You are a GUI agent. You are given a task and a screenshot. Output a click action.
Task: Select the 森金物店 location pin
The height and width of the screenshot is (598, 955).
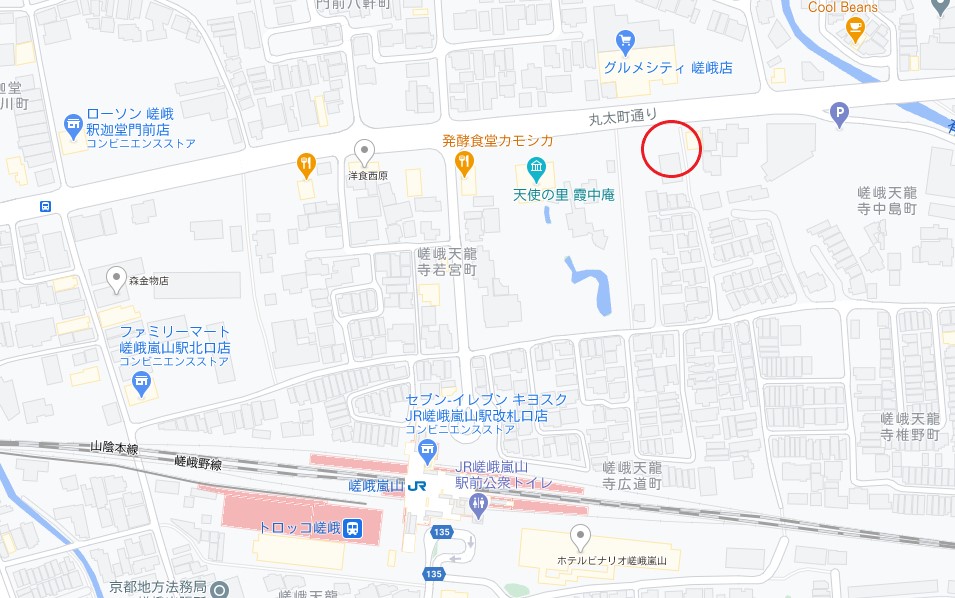click(119, 277)
